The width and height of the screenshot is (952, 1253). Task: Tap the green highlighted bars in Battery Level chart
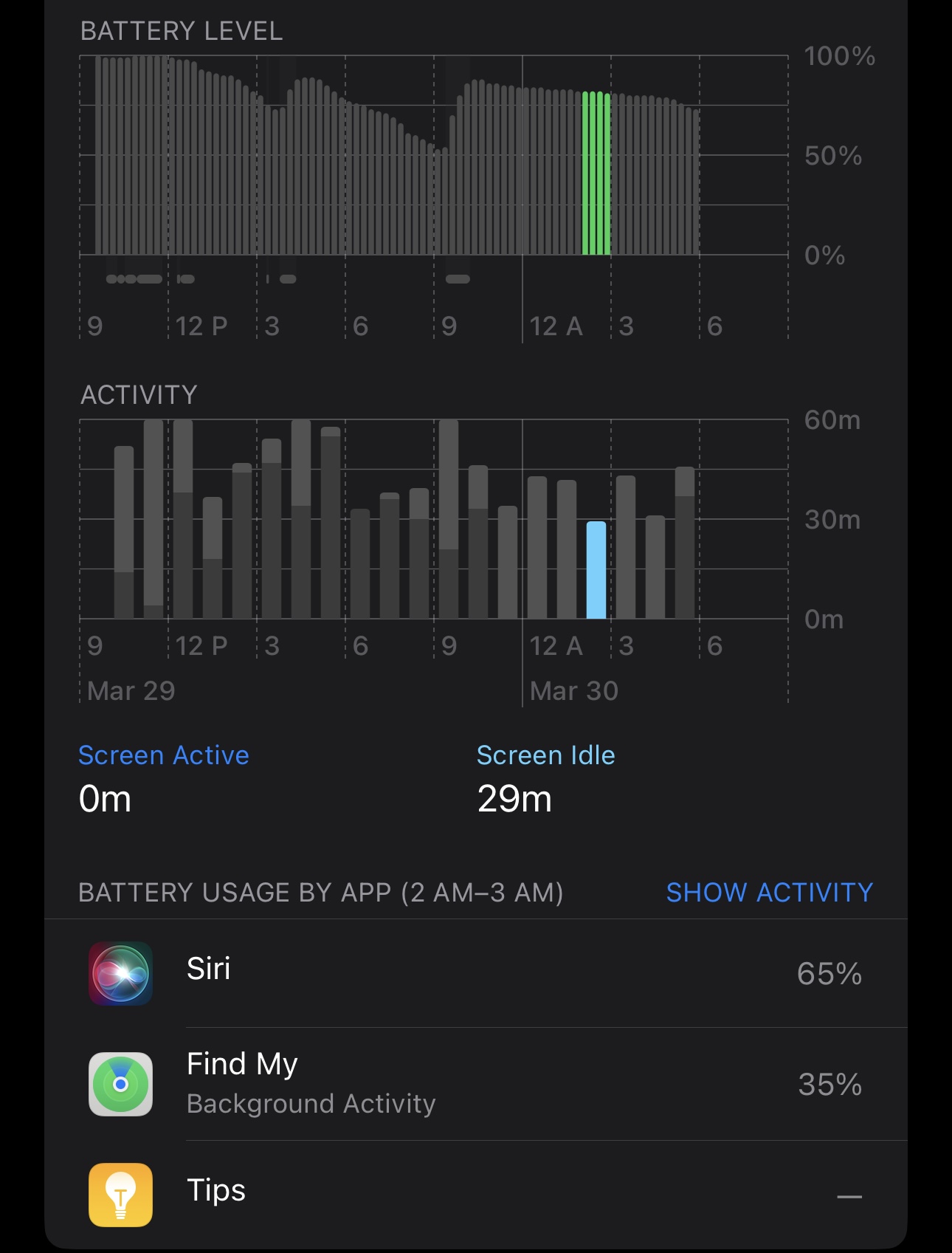tap(596, 174)
